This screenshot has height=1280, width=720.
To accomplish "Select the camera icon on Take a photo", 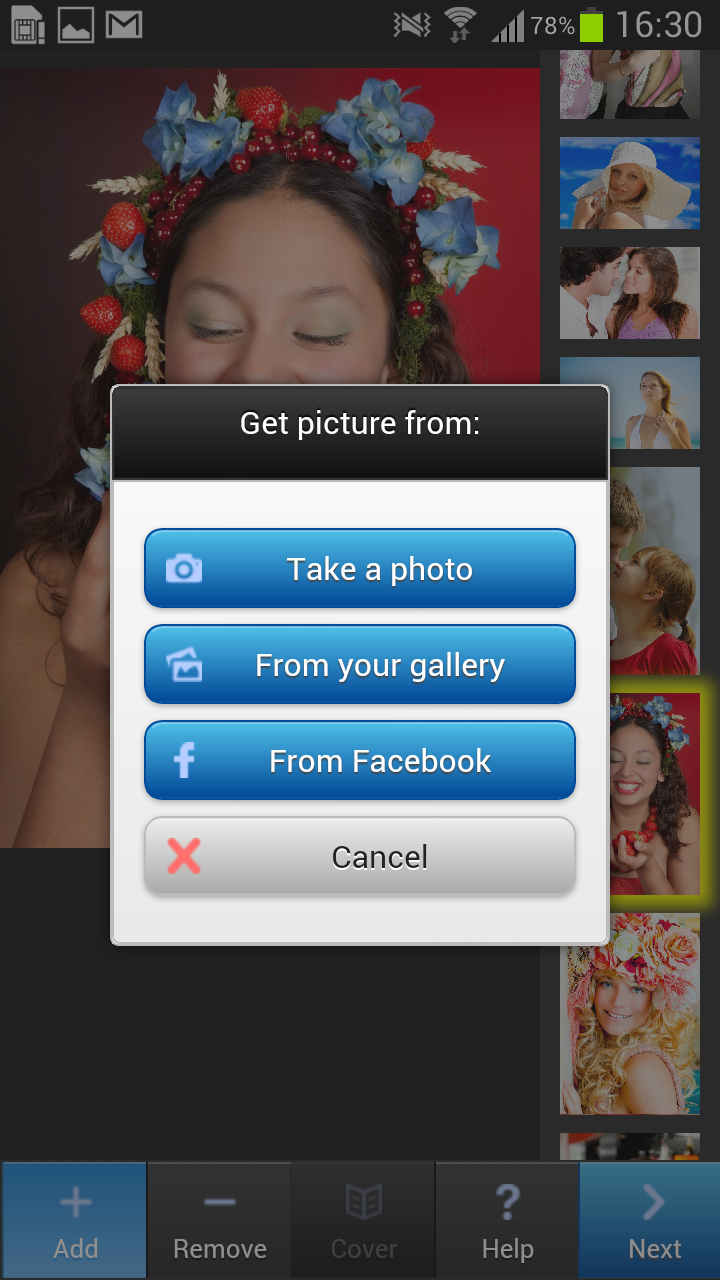I will (182, 568).
